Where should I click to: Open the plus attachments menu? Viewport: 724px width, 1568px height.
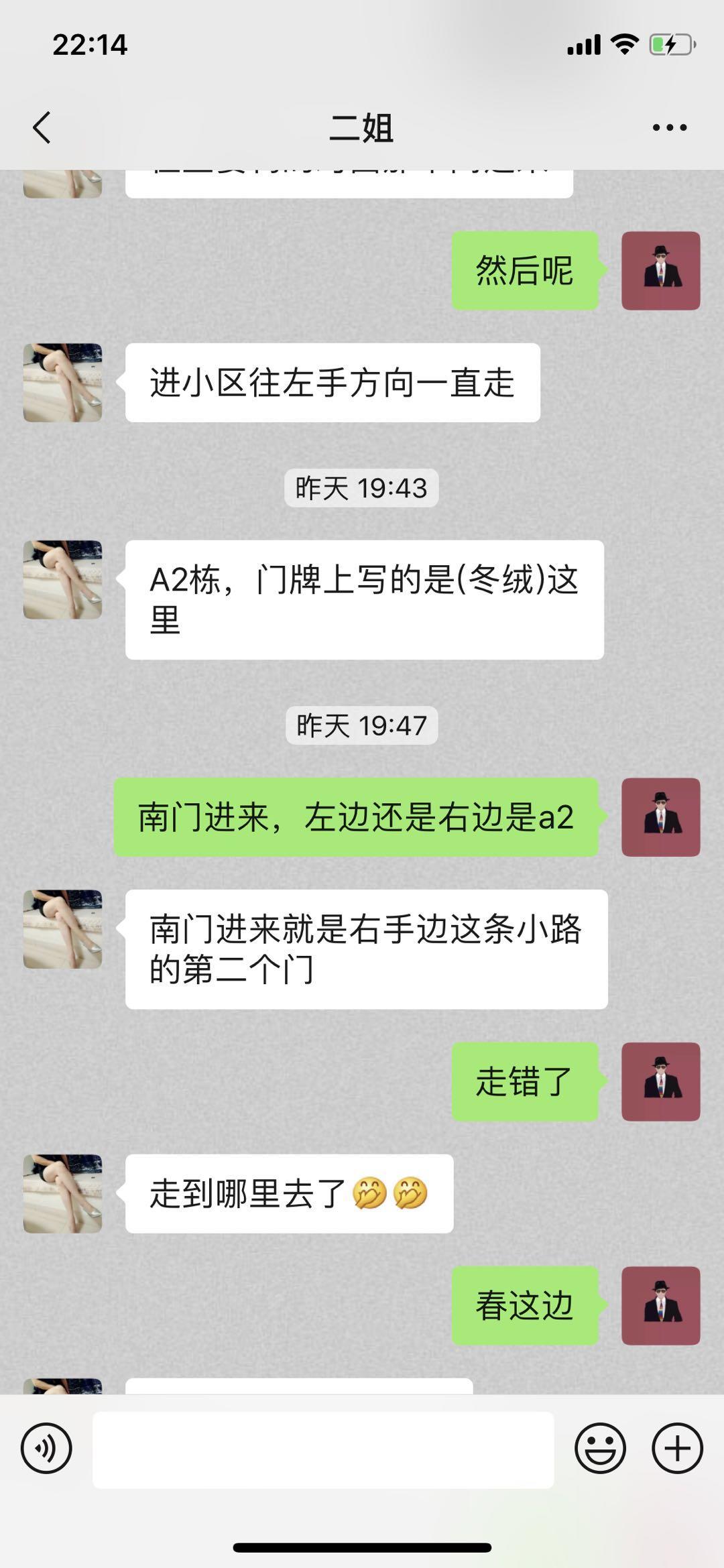677,1448
